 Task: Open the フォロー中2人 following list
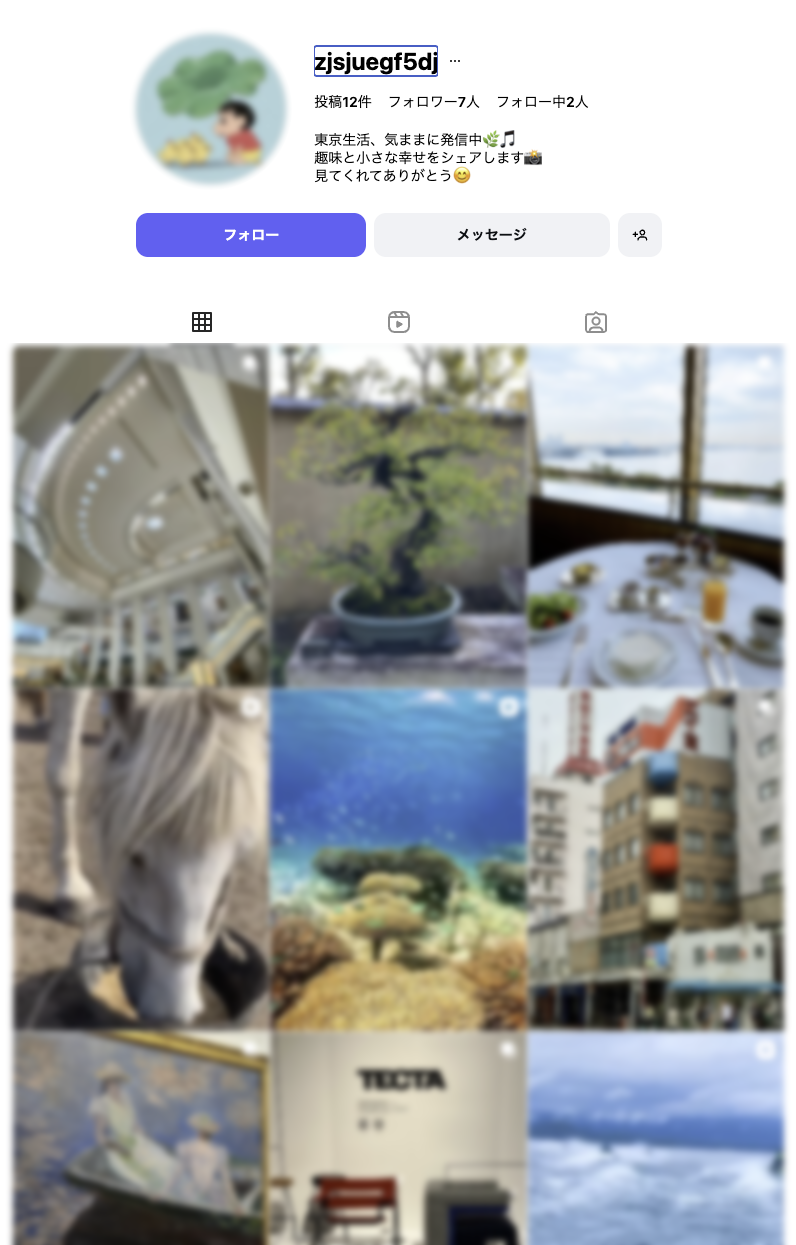[542, 102]
